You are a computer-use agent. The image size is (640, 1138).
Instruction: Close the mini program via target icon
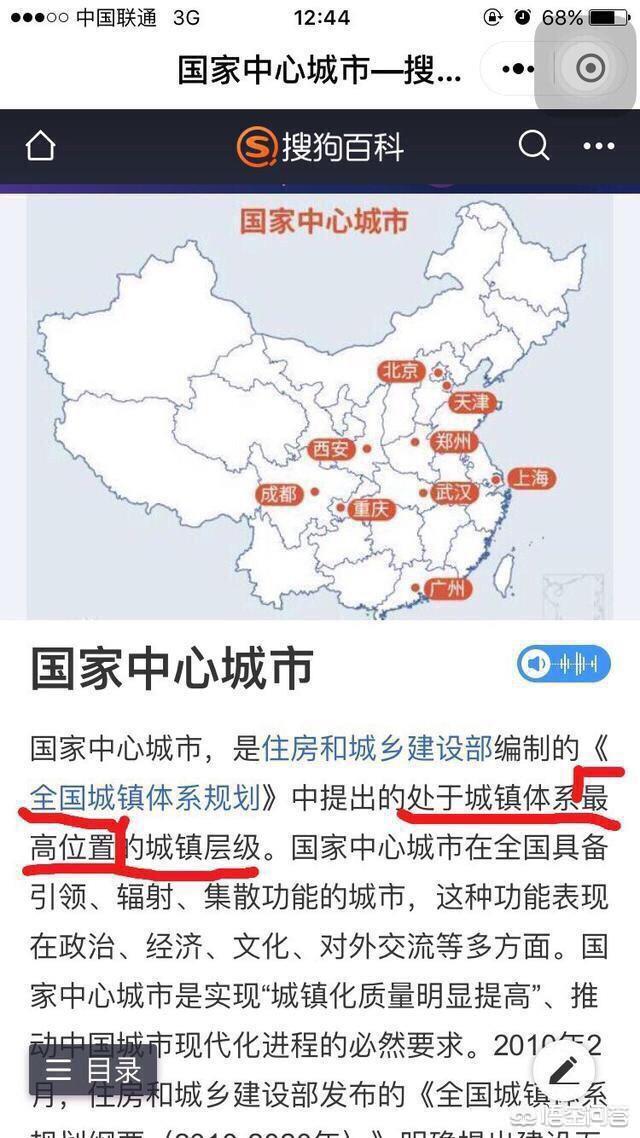coord(590,69)
